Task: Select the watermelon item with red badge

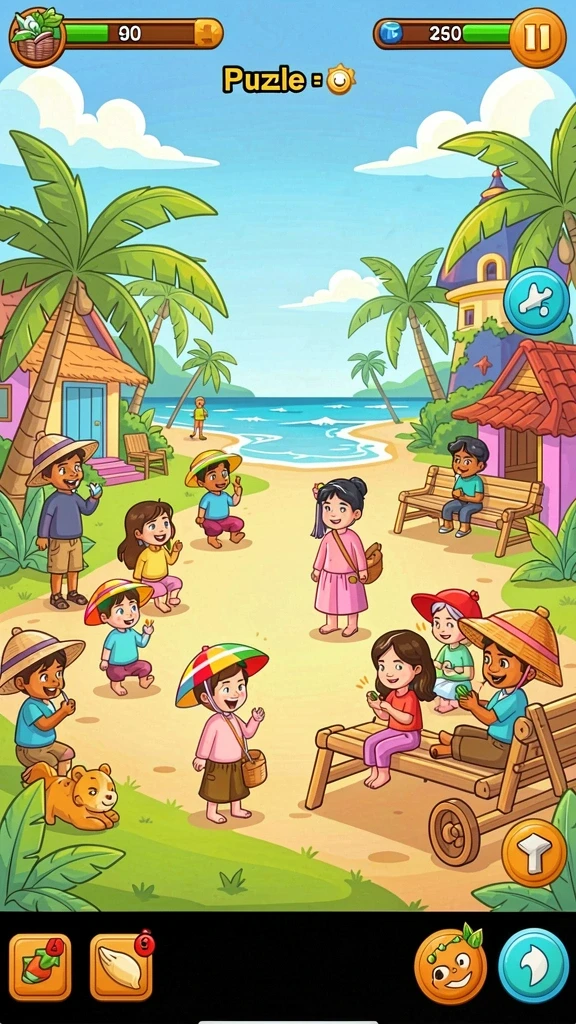Action: (40, 967)
